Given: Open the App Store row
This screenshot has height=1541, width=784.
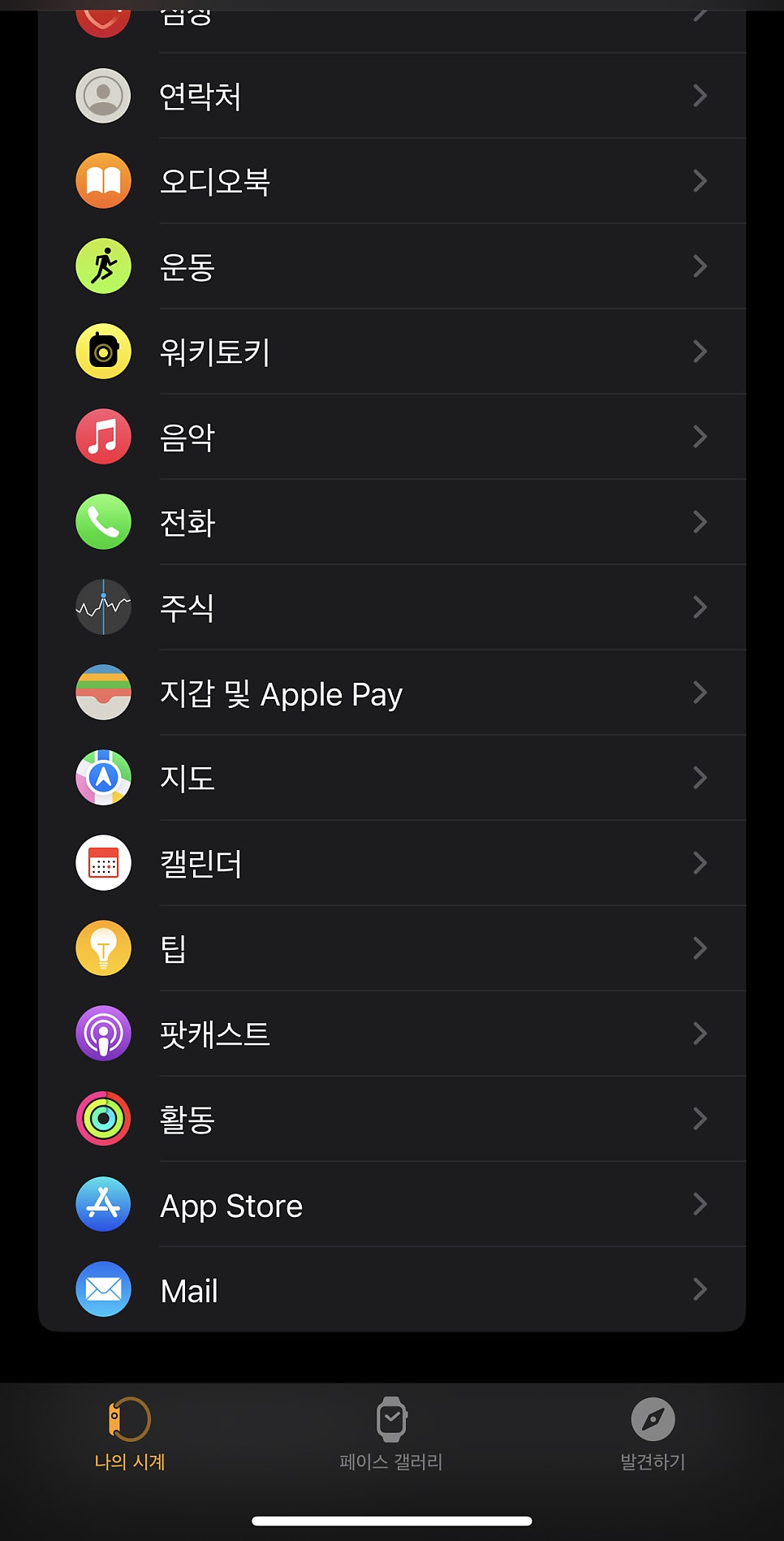Looking at the screenshot, I should (x=392, y=1204).
